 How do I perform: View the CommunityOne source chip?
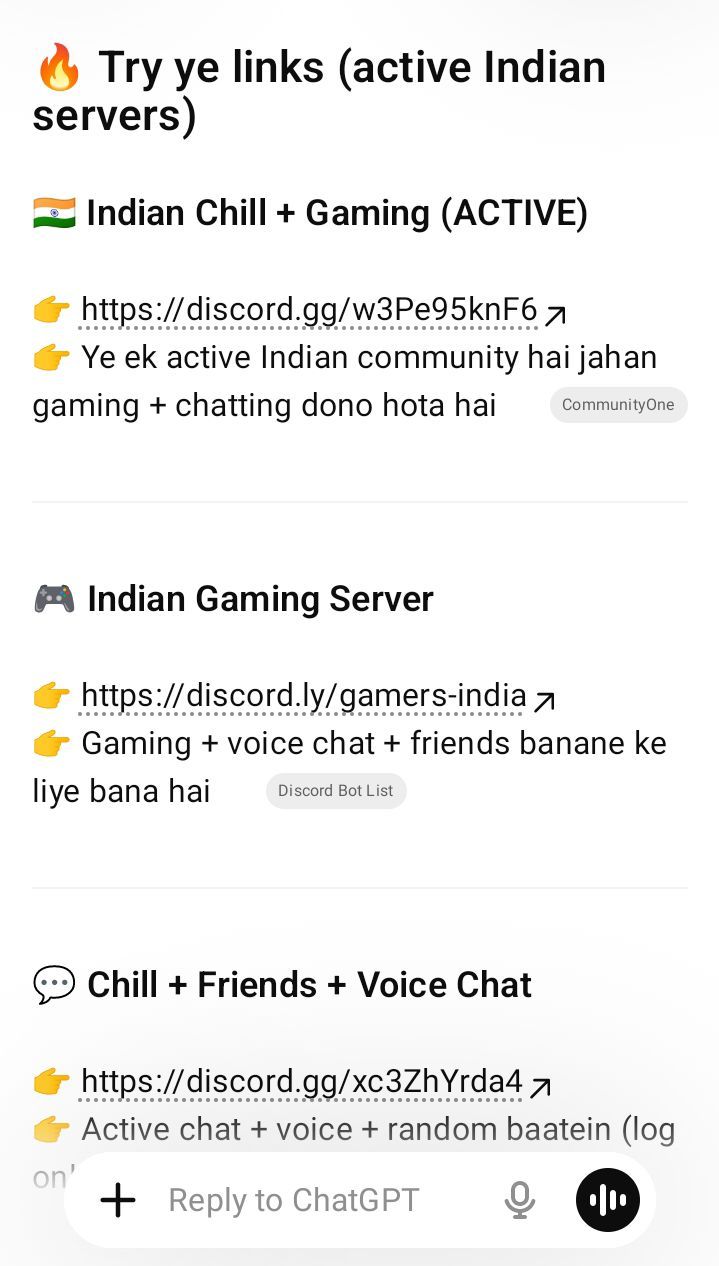(618, 405)
